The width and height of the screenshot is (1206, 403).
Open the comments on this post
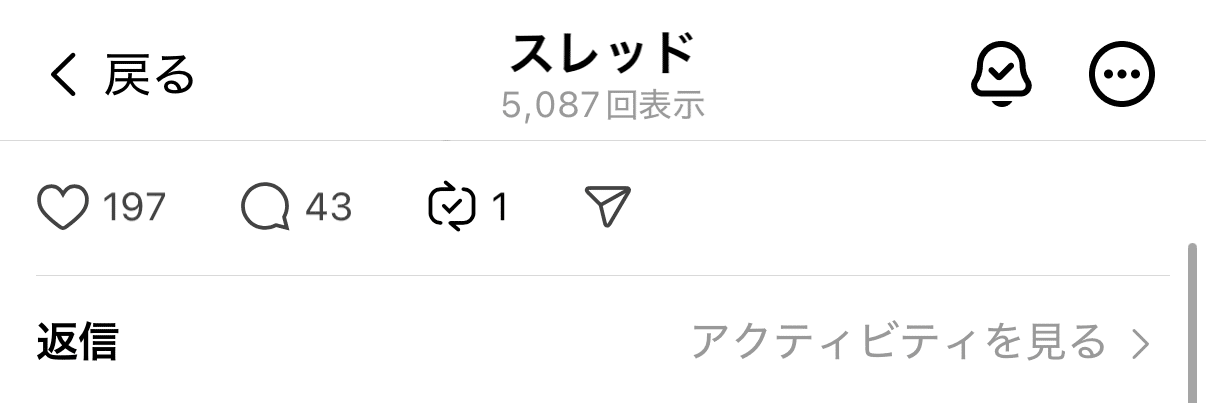pyautogui.click(x=266, y=207)
